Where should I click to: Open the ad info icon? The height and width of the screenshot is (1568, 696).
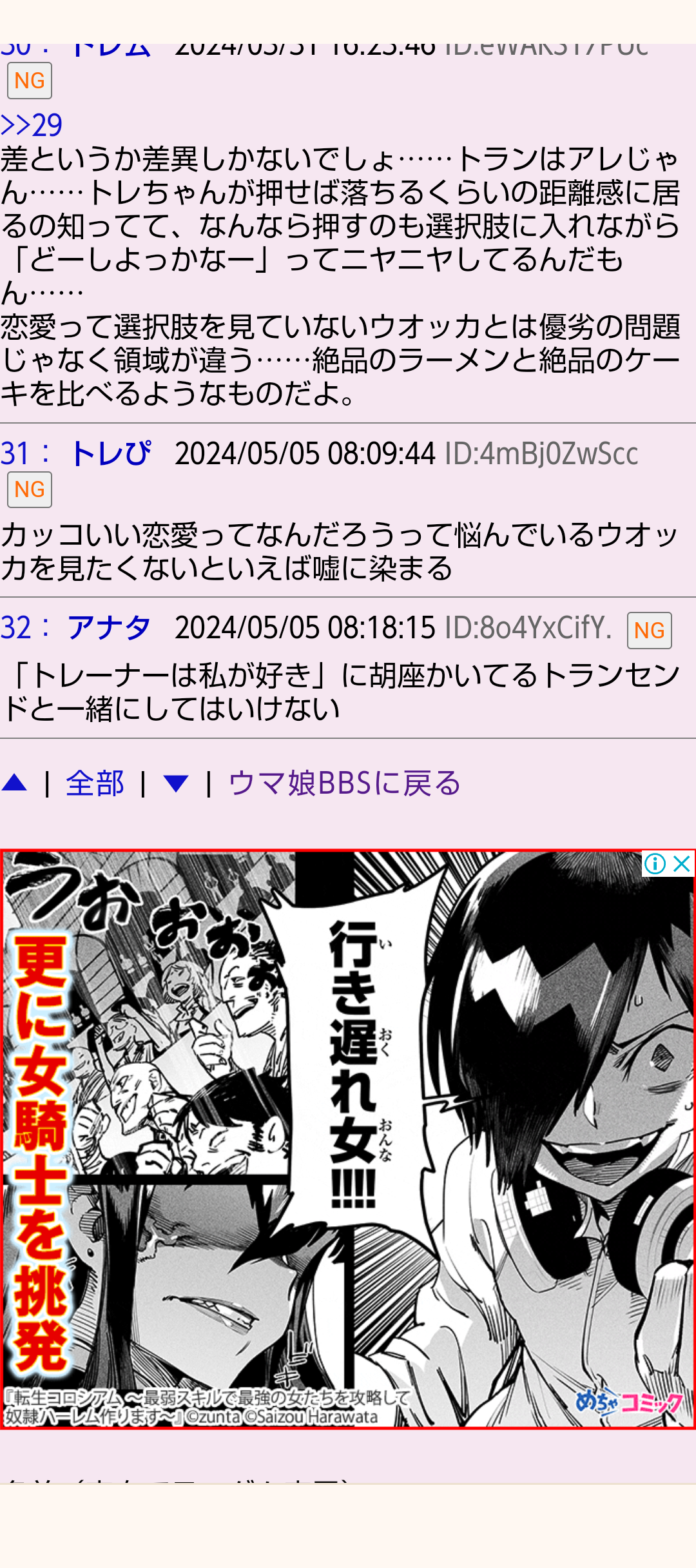(655, 863)
